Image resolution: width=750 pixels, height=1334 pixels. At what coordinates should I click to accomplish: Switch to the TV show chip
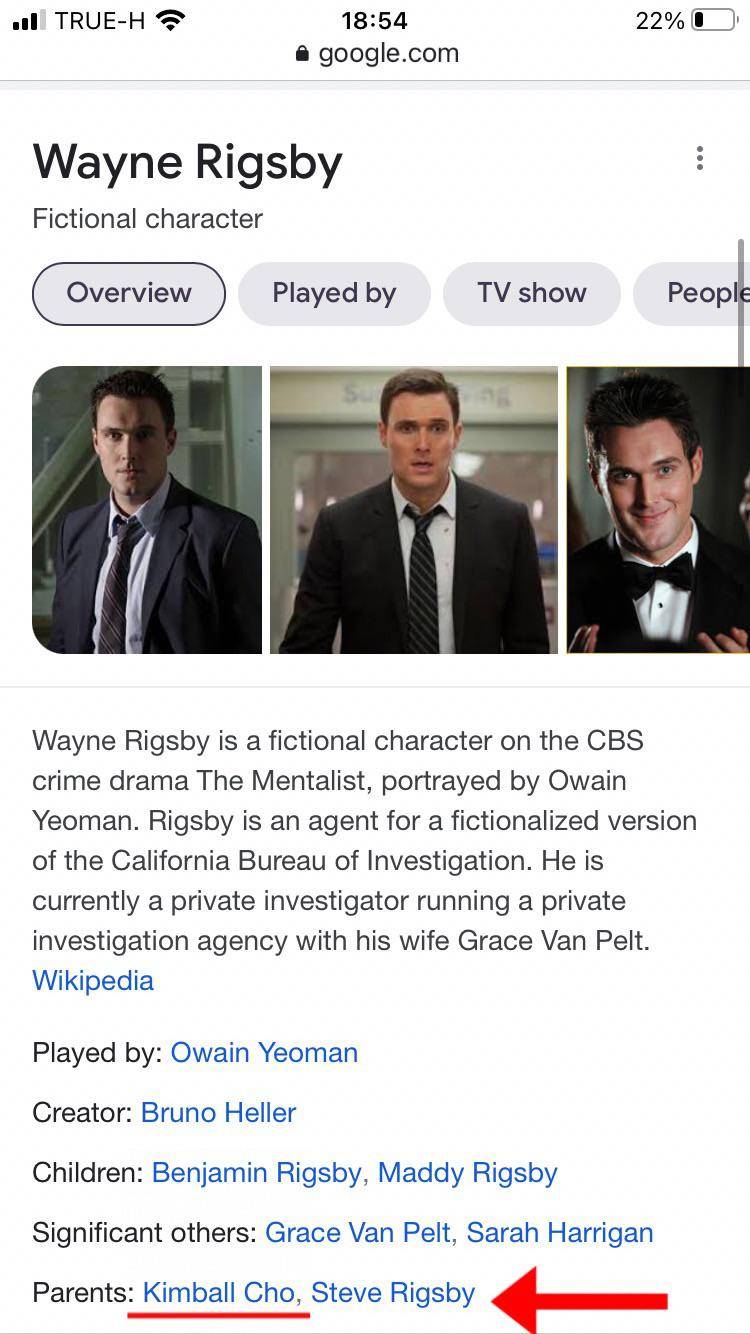(x=532, y=293)
